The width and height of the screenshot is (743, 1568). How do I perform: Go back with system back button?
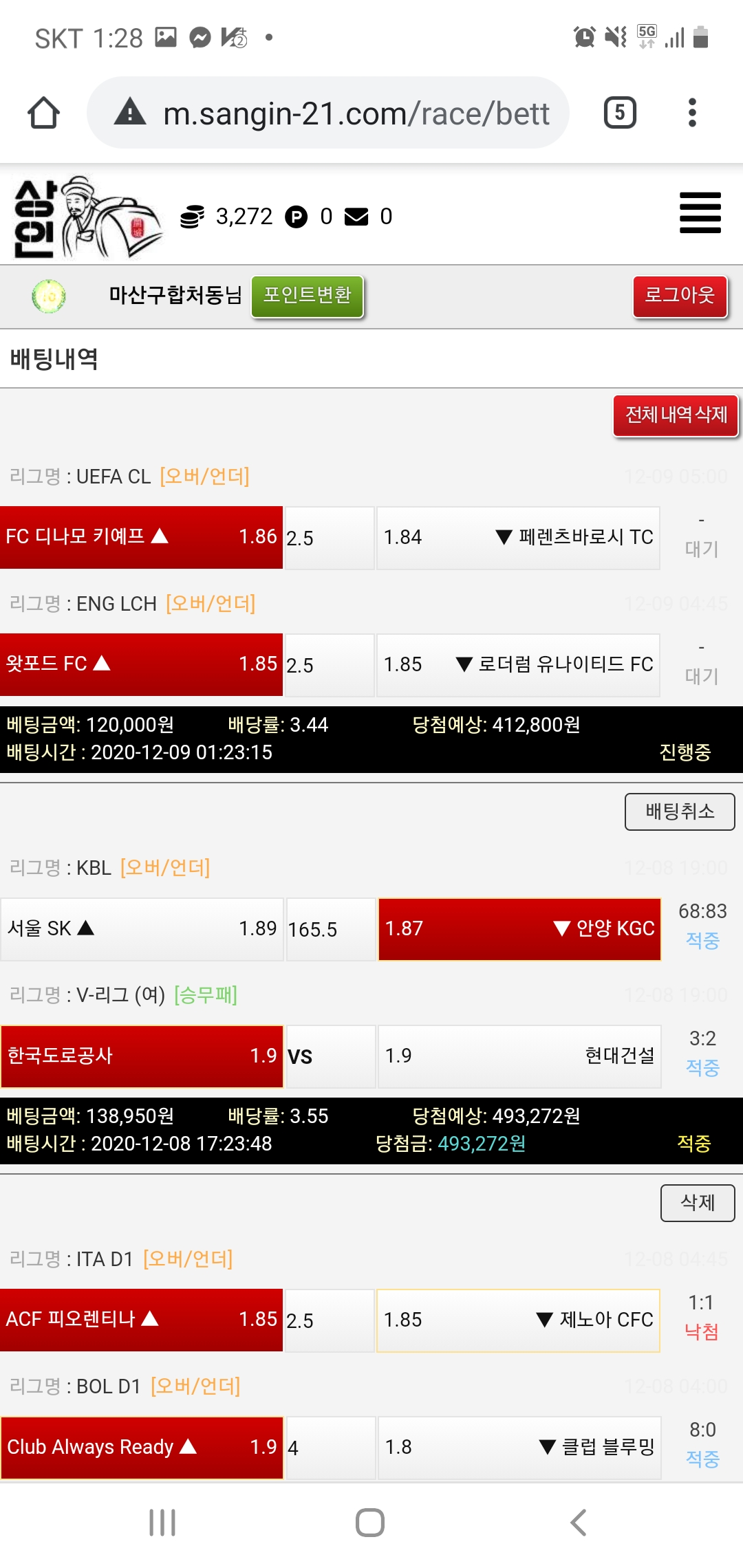(x=579, y=1523)
